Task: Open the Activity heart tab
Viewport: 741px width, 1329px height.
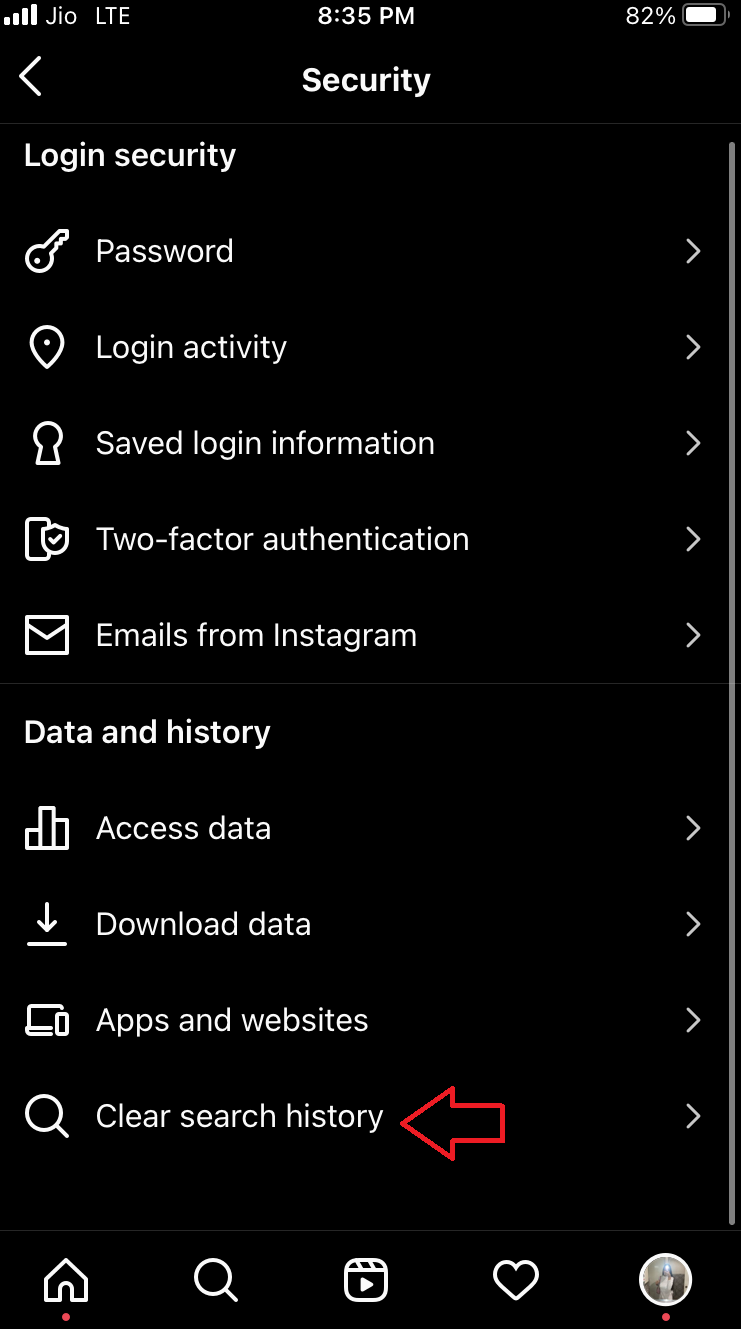Action: pos(516,1279)
